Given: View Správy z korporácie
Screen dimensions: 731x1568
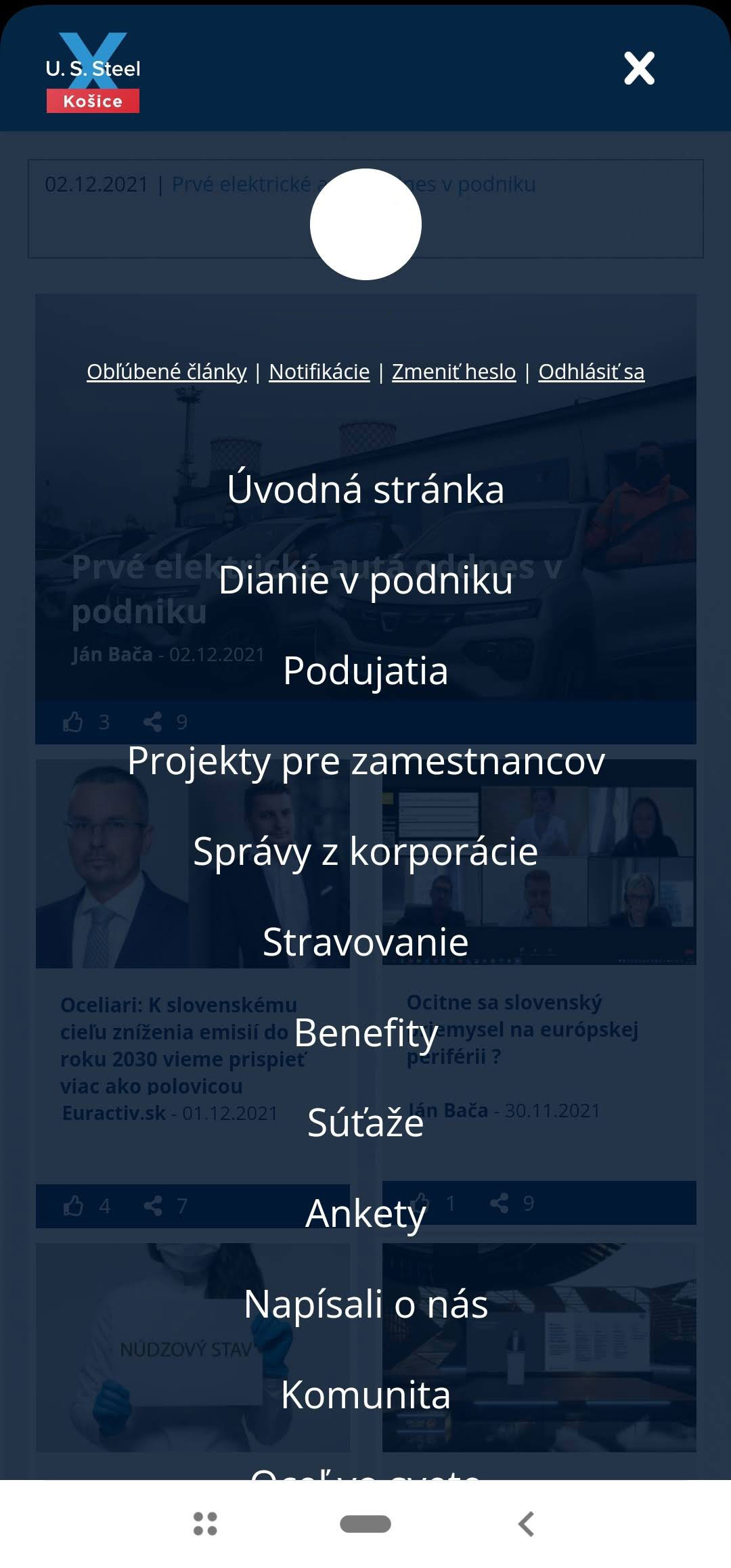Looking at the screenshot, I should click(x=365, y=851).
